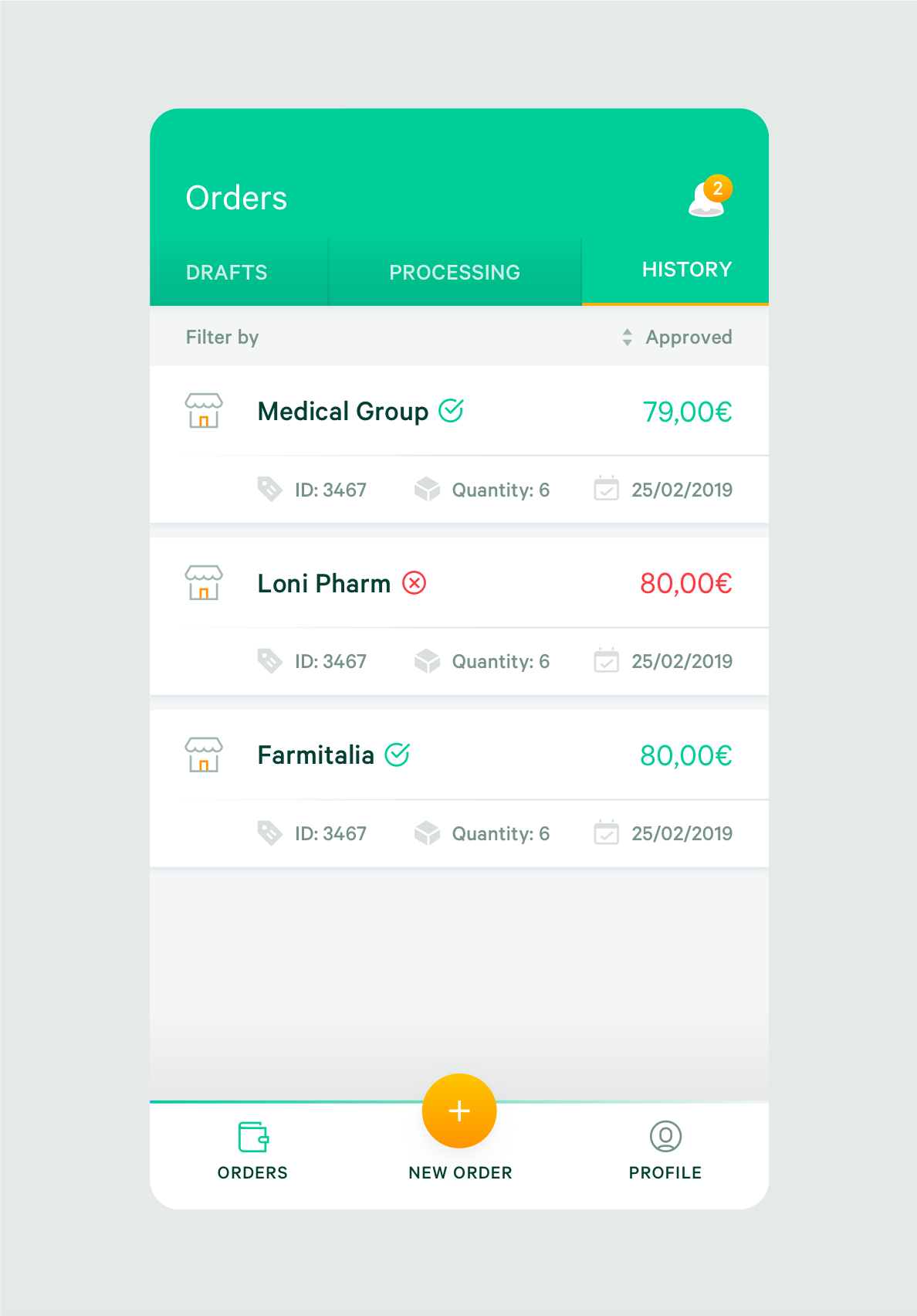
Task: Switch to the Drafts tab
Action: [x=226, y=273]
